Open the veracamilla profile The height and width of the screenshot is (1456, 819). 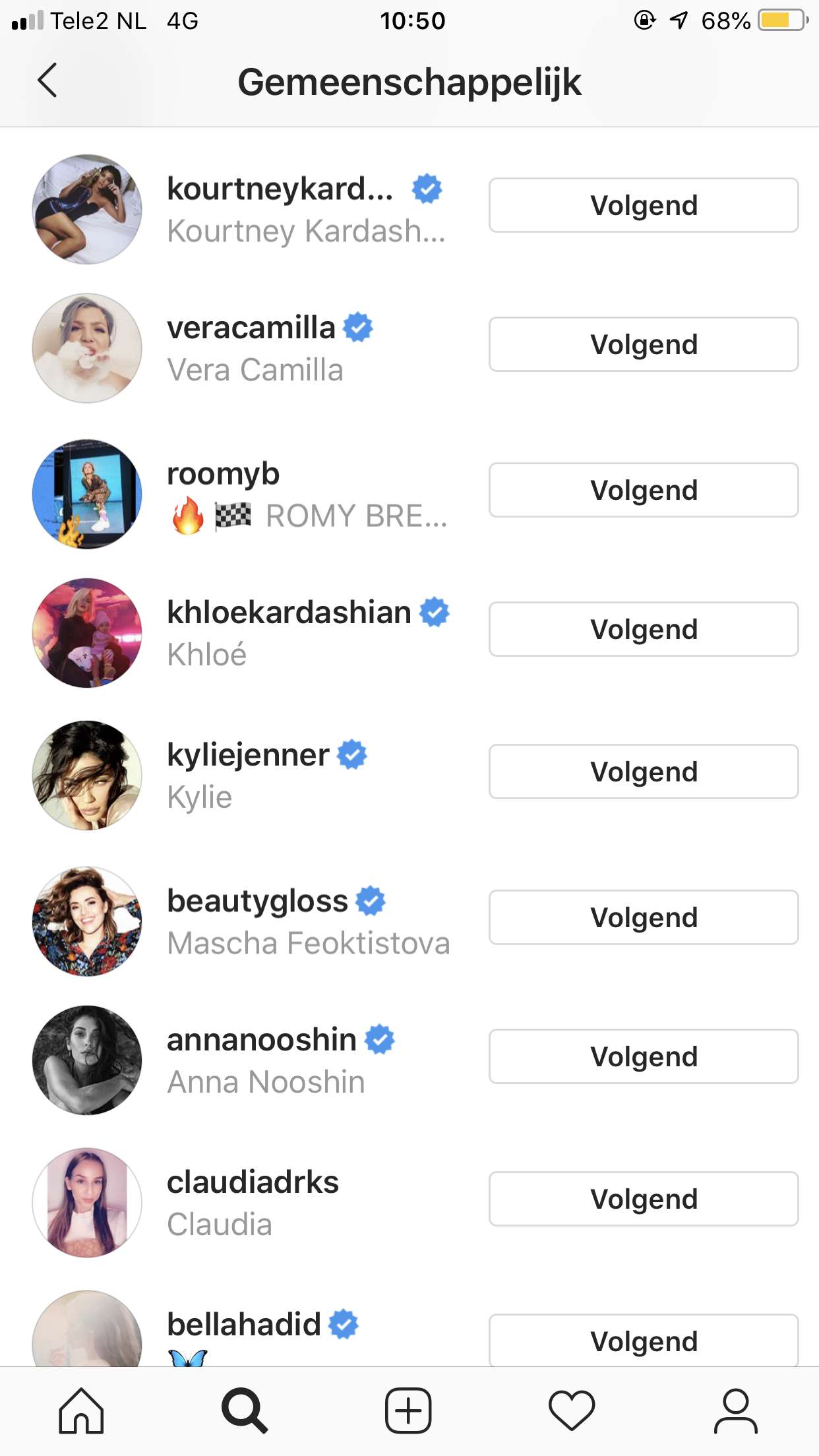(x=251, y=328)
